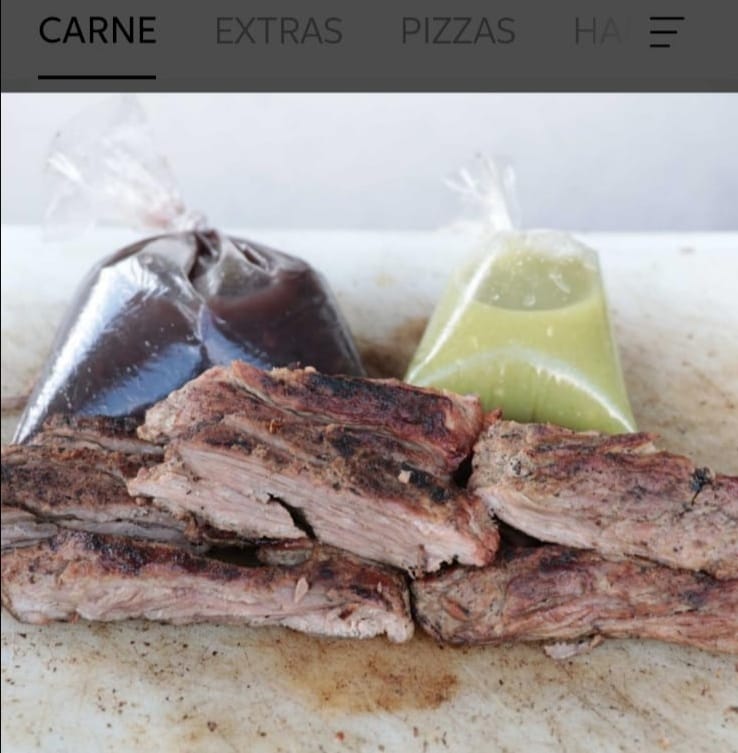Open the grilled meat item photo
738x753 pixels.
click(369, 422)
